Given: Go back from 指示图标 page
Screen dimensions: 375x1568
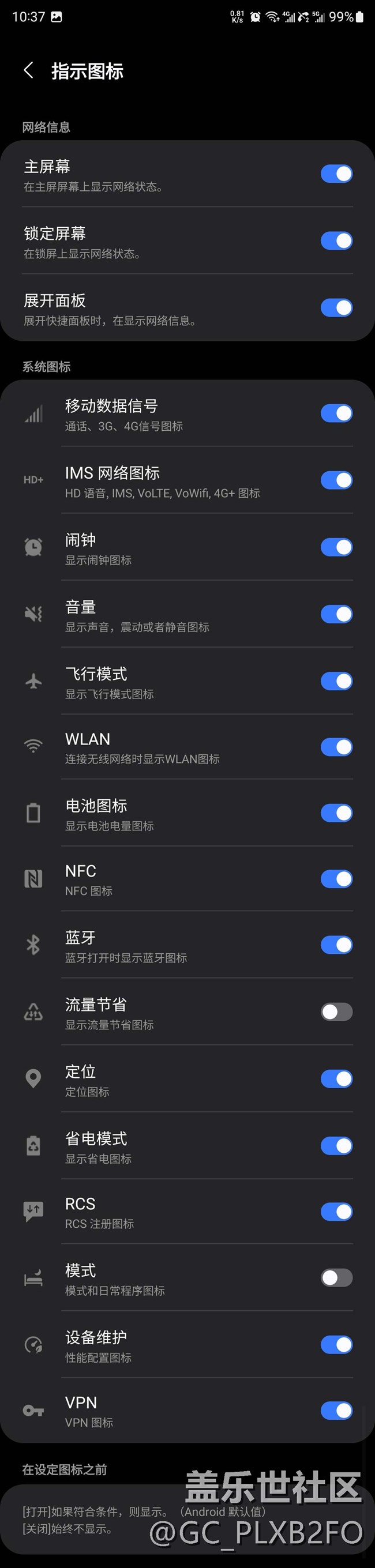Looking at the screenshot, I should tap(29, 70).
